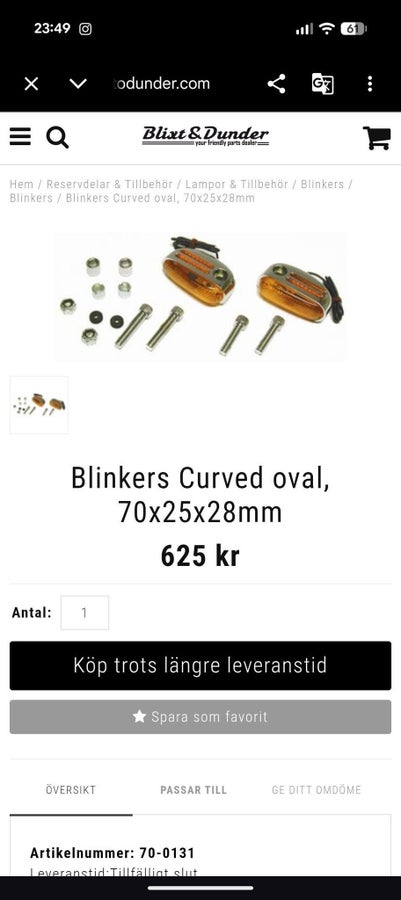The width and height of the screenshot is (401, 900).
Task: Switch to the Passar till tab
Action: click(193, 790)
